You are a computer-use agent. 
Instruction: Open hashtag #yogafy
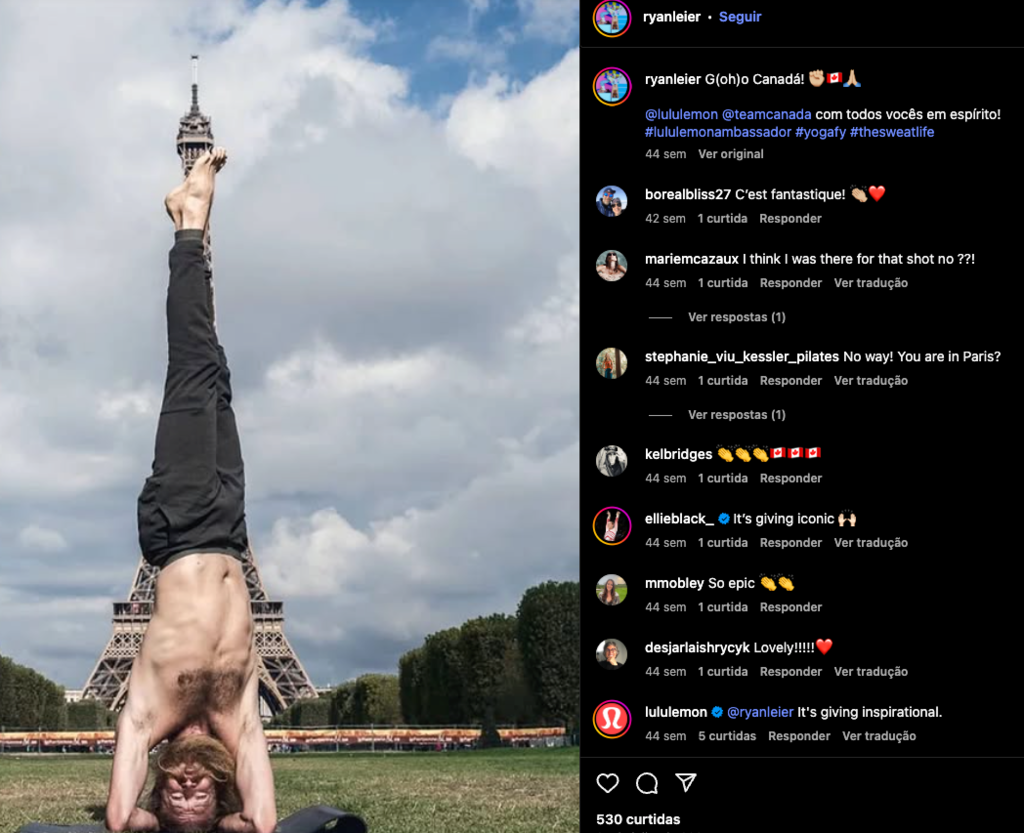coord(820,132)
